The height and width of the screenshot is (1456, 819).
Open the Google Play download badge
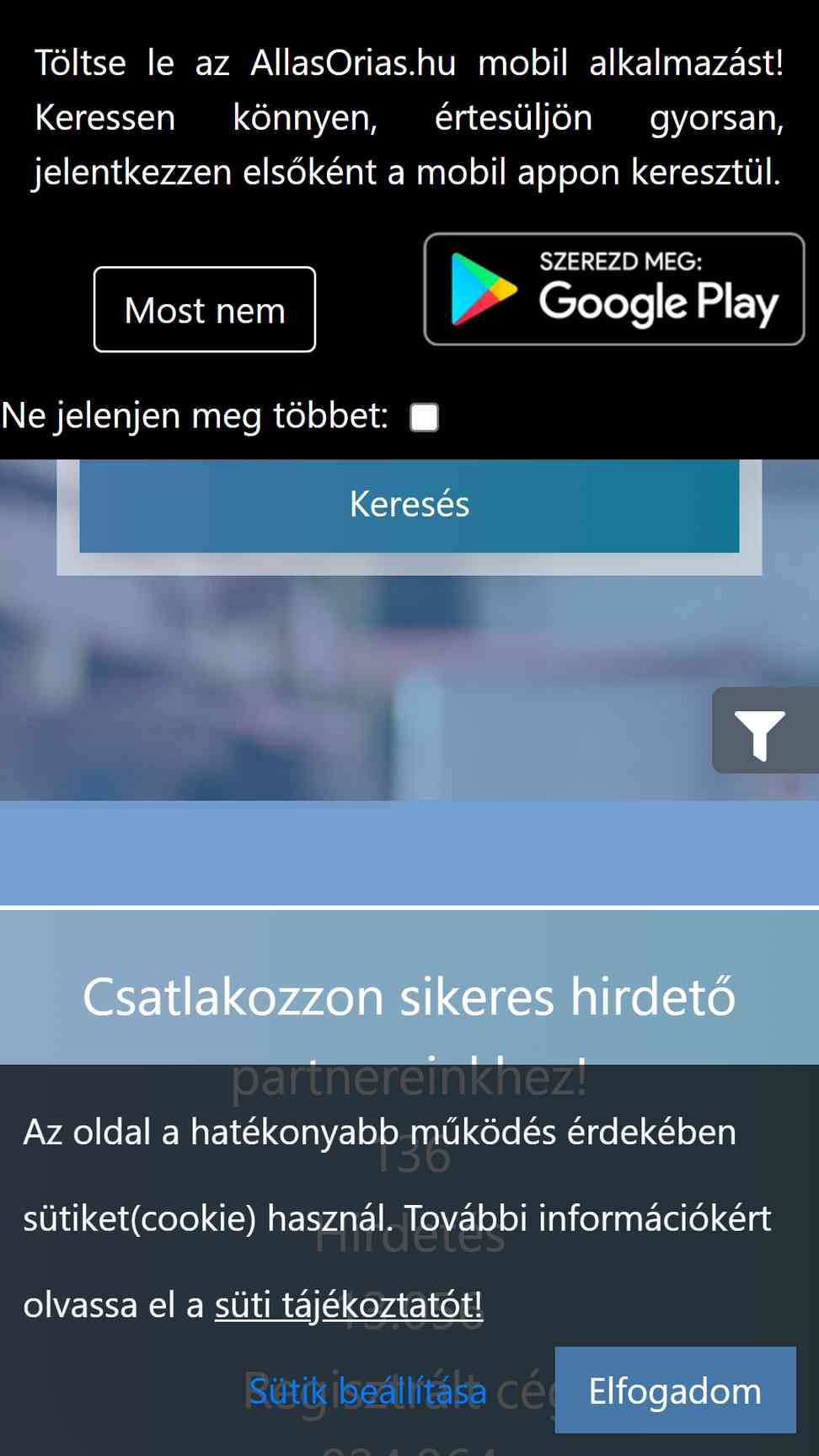[x=614, y=289]
